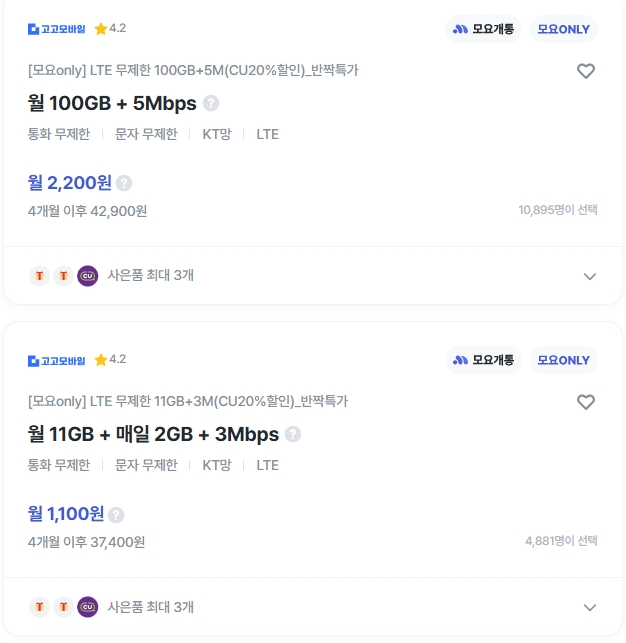The height and width of the screenshot is (643, 626).
Task: Expand gifts for the 100GB plan
Action: 589,276
